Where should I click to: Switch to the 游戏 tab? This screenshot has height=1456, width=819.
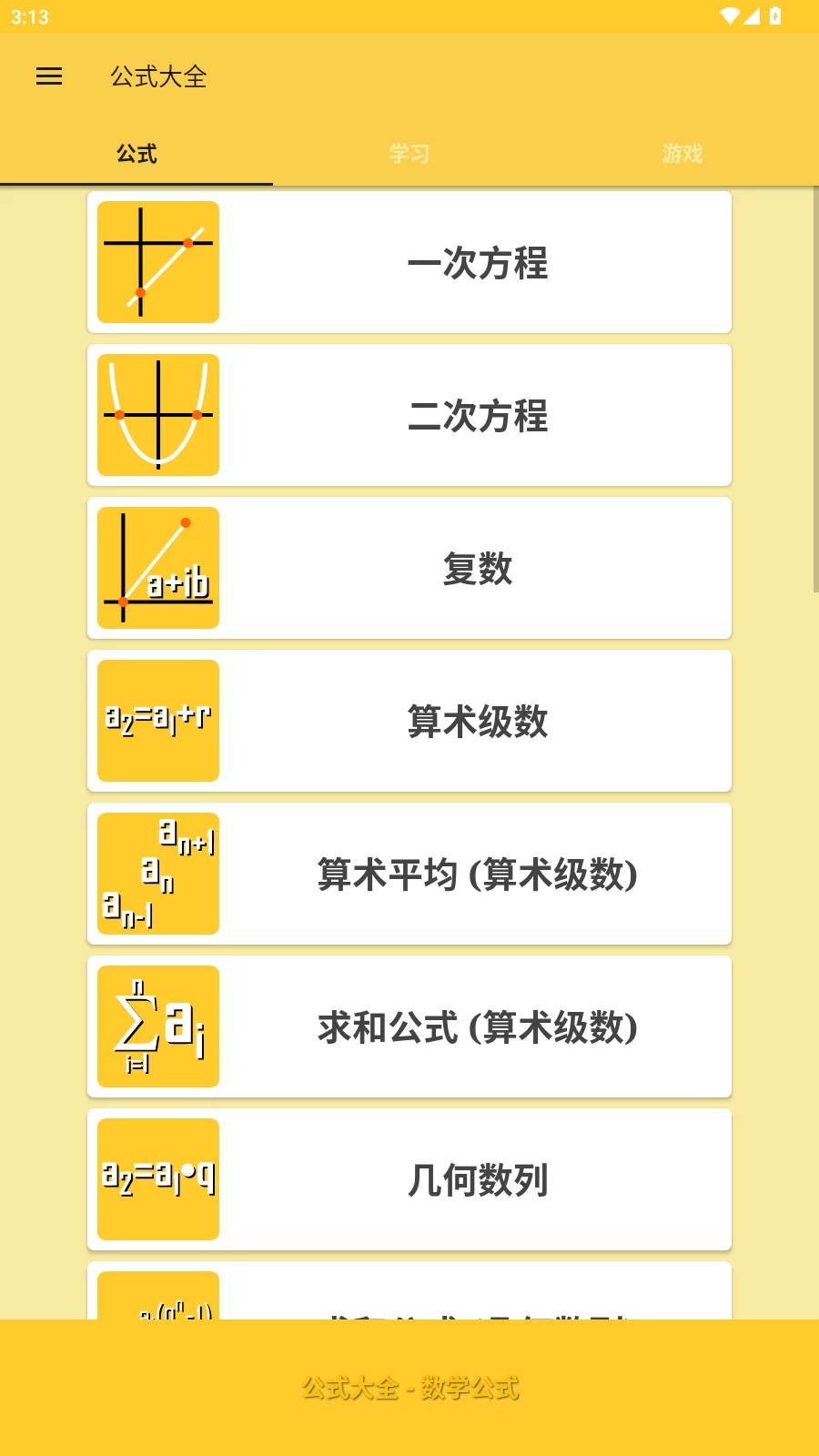tap(682, 153)
